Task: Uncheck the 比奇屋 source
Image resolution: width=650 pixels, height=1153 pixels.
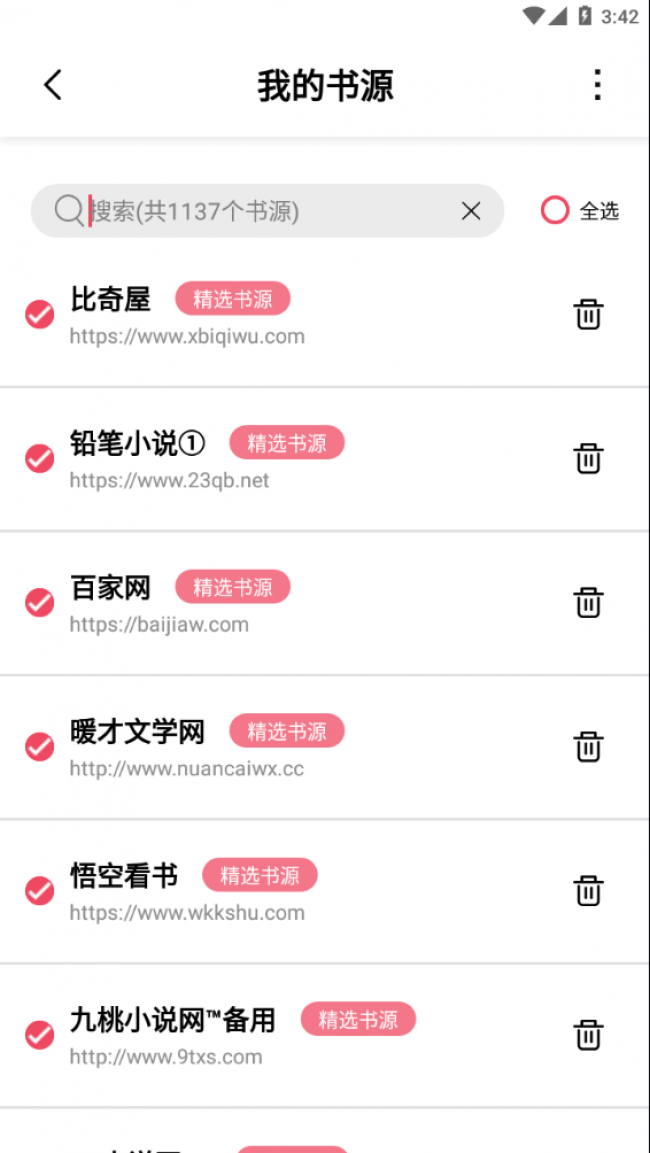Action: click(x=40, y=315)
